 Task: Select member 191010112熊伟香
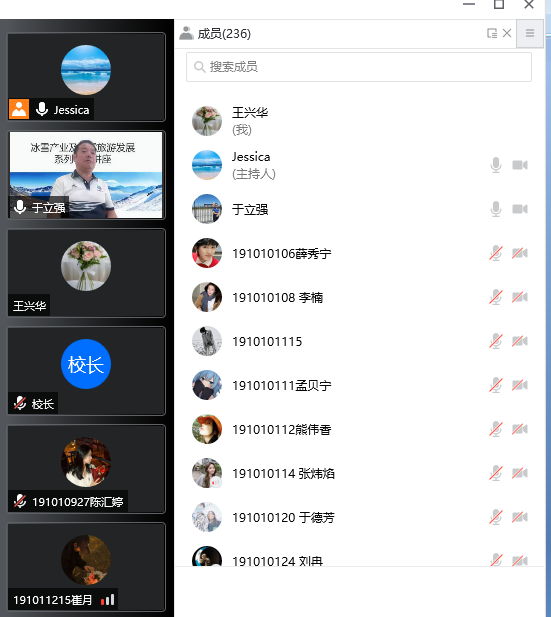coord(359,429)
